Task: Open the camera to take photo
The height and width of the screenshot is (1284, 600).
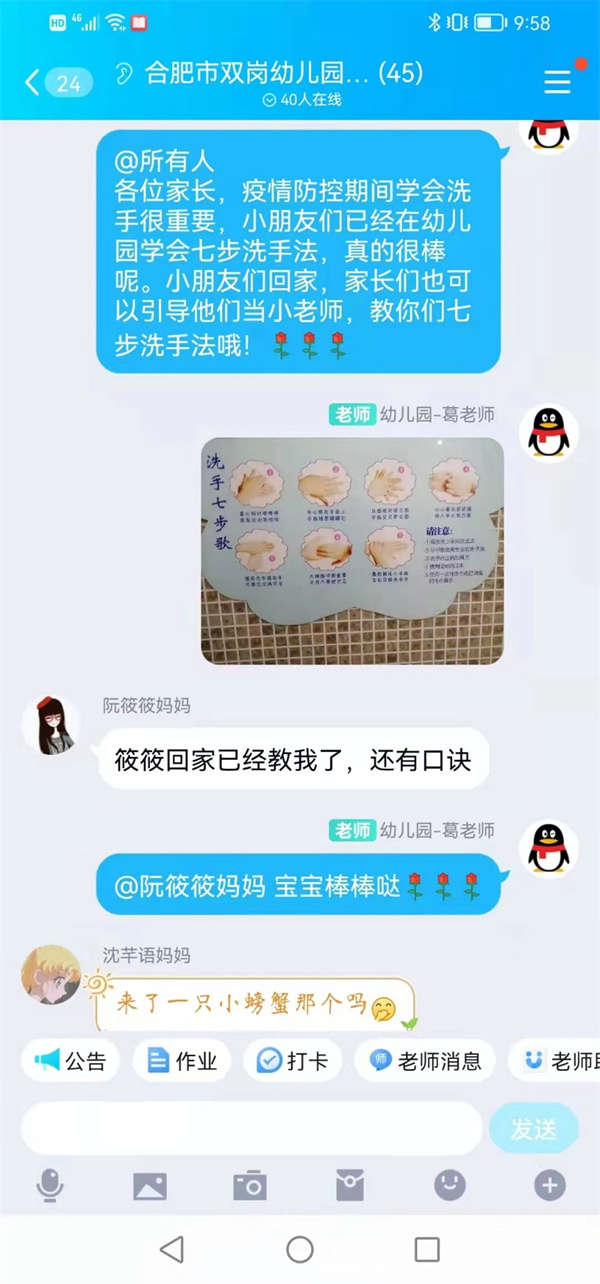Action: tap(249, 1186)
